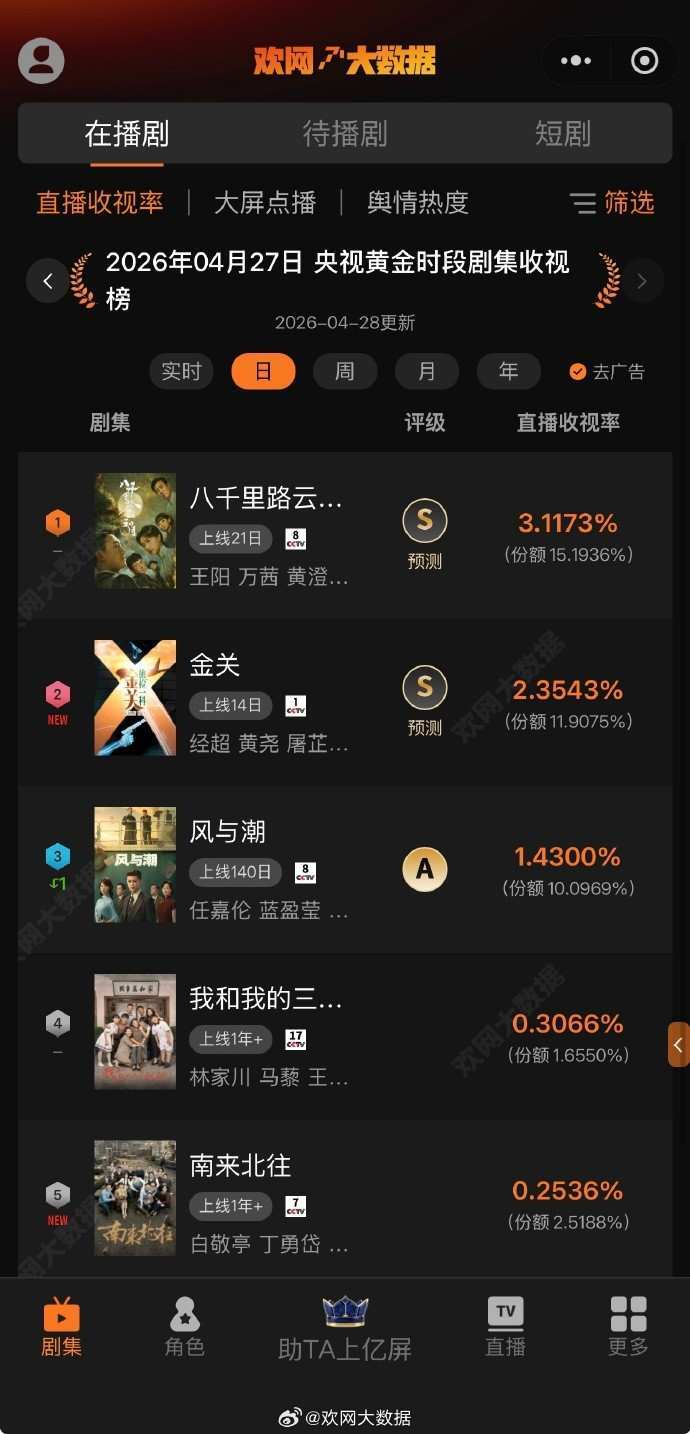Switch to the 短剧 tab

click(563, 134)
